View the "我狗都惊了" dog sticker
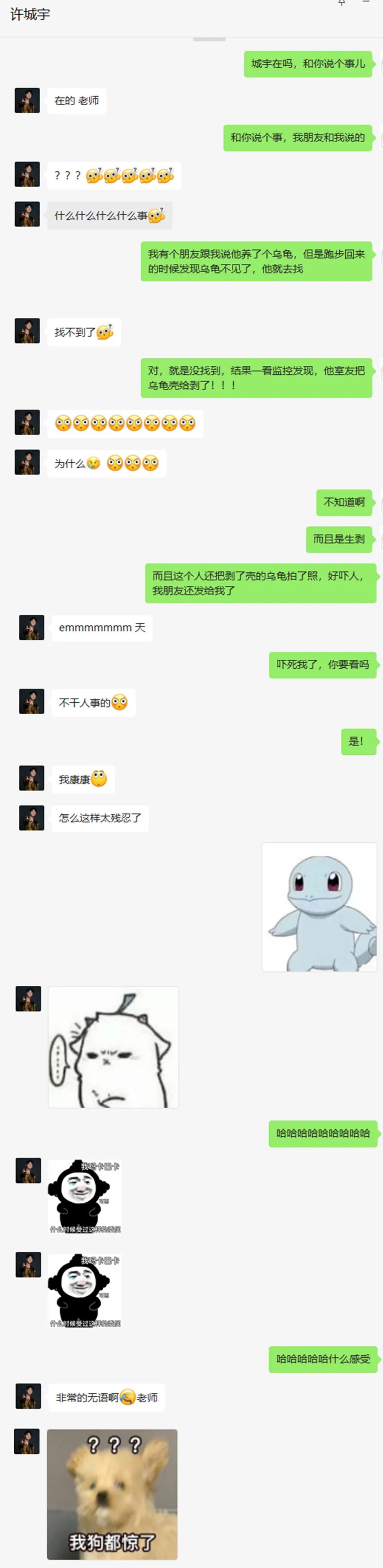This screenshot has width=383, height=1568. [x=112, y=1494]
